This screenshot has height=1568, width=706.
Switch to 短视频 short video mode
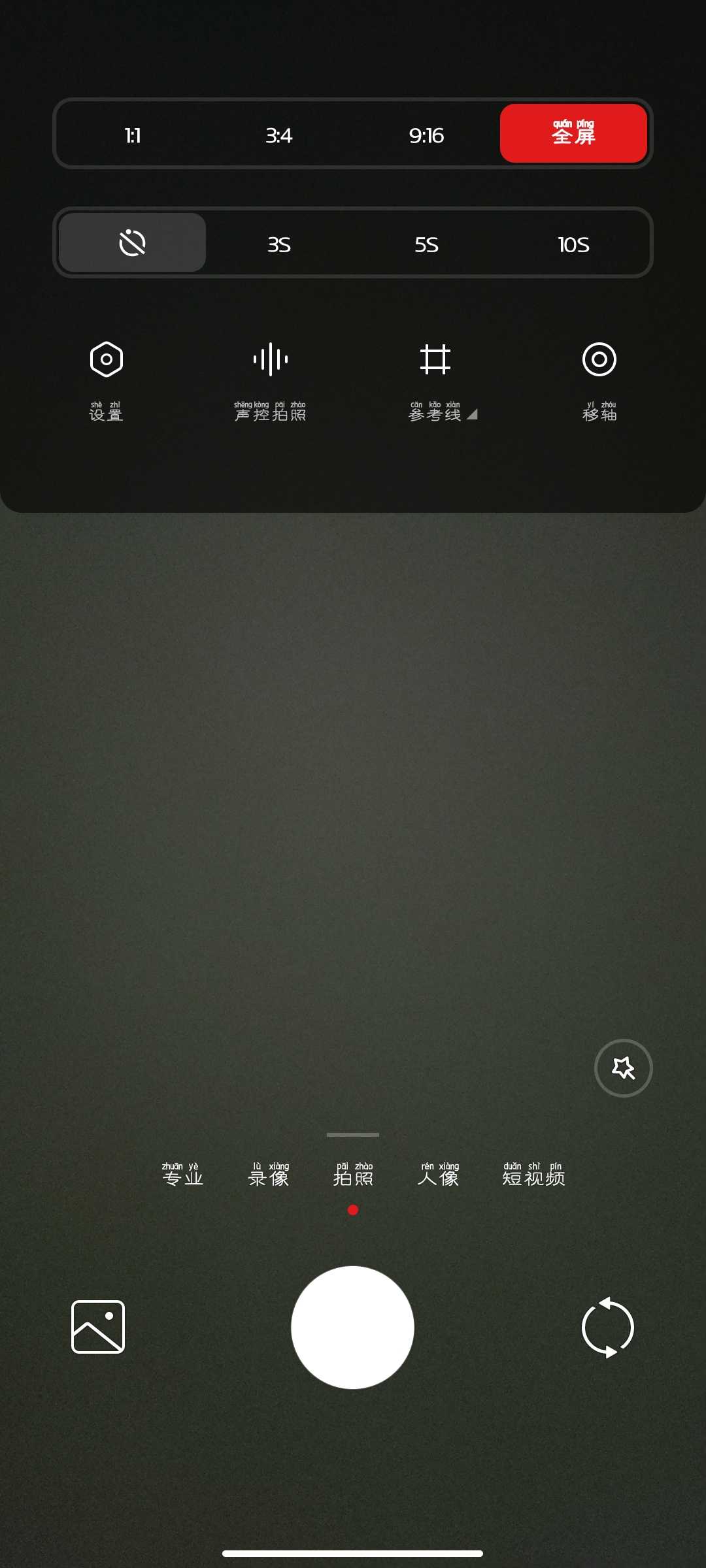coord(533,1175)
